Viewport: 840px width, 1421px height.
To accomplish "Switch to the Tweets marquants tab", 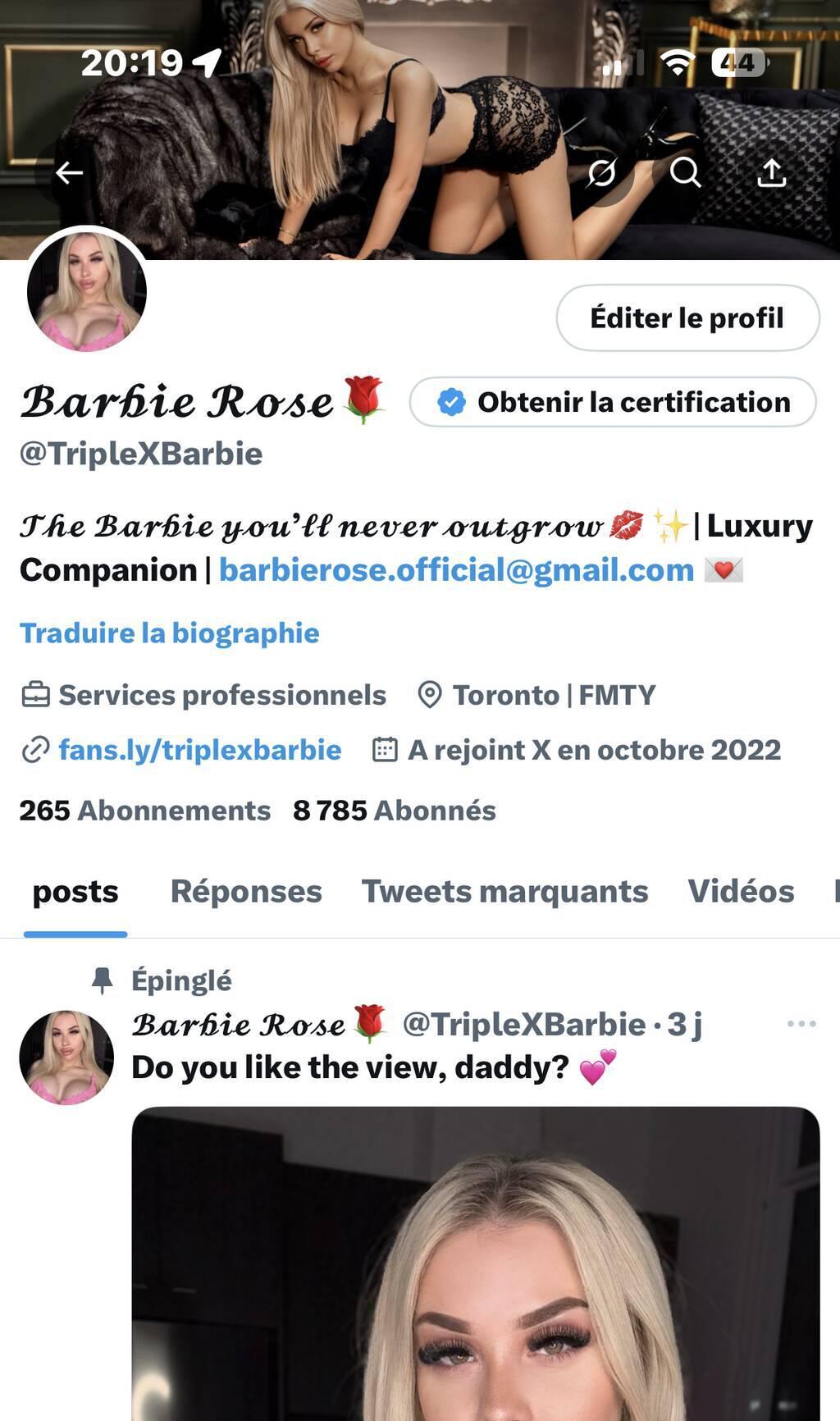I will (504, 892).
